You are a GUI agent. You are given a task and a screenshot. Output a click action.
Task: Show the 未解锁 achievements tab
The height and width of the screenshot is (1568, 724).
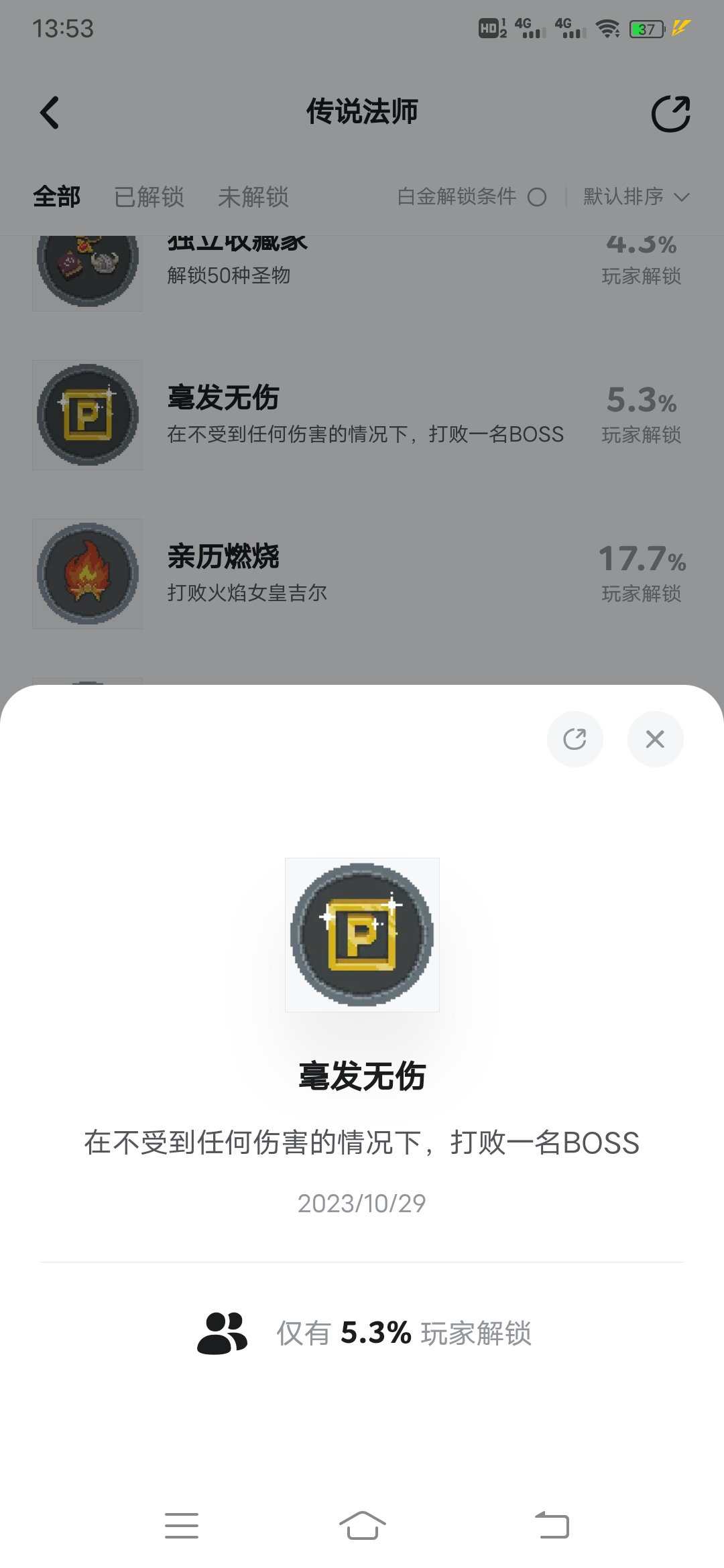[253, 197]
